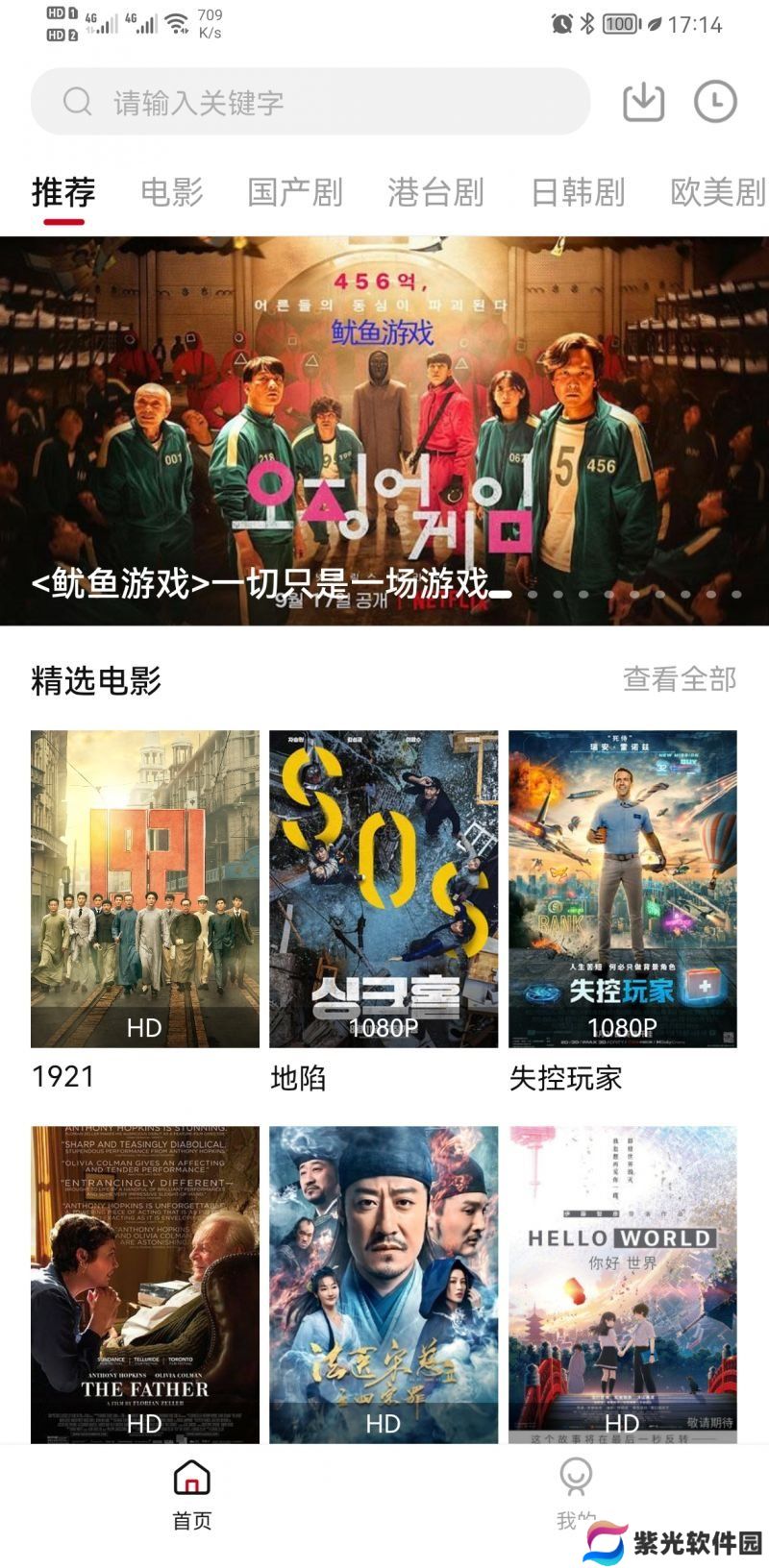Tap the keyword search field
The width and height of the screenshot is (769, 1568).
(x=310, y=102)
